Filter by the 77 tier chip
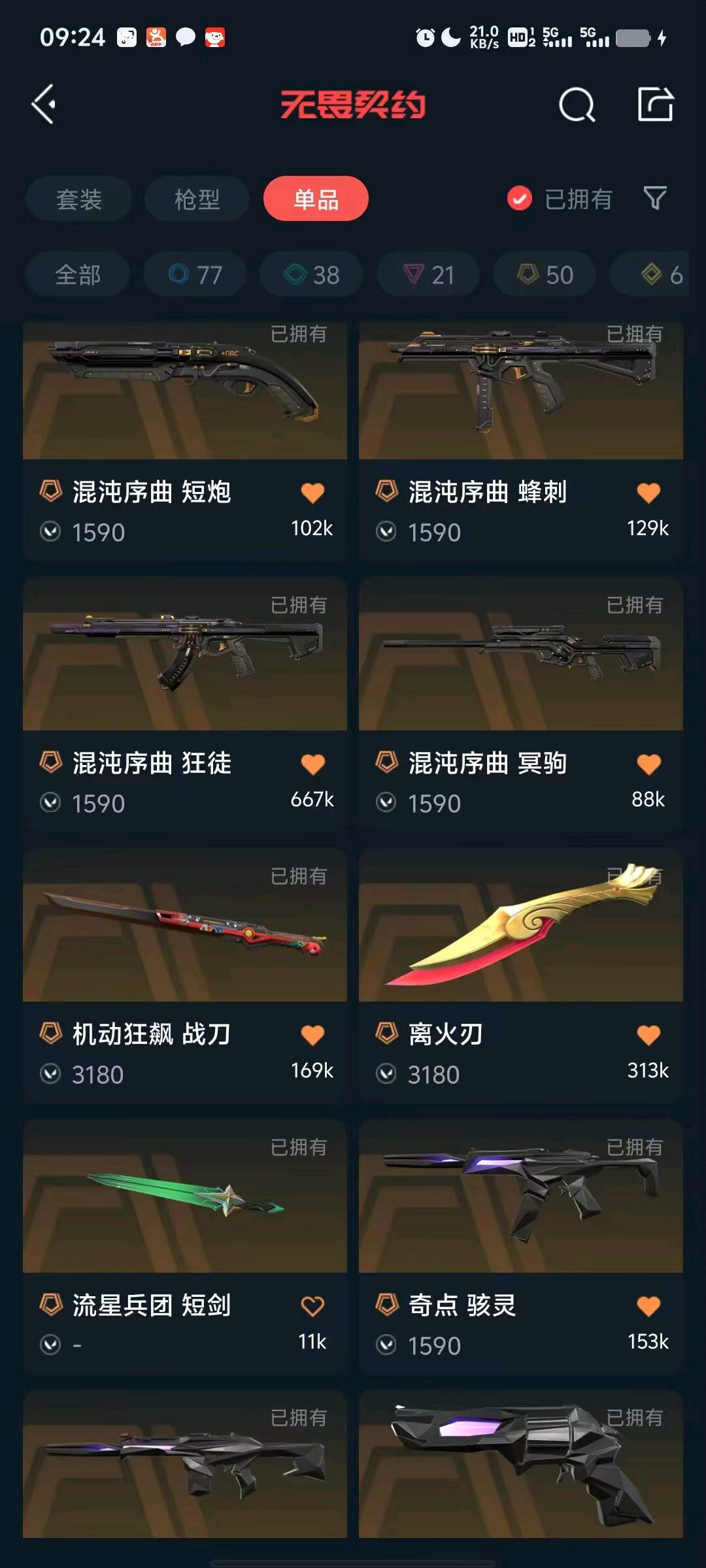Image resolution: width=706 pixels, height=1568 pixels. click(x=195, y=274)
